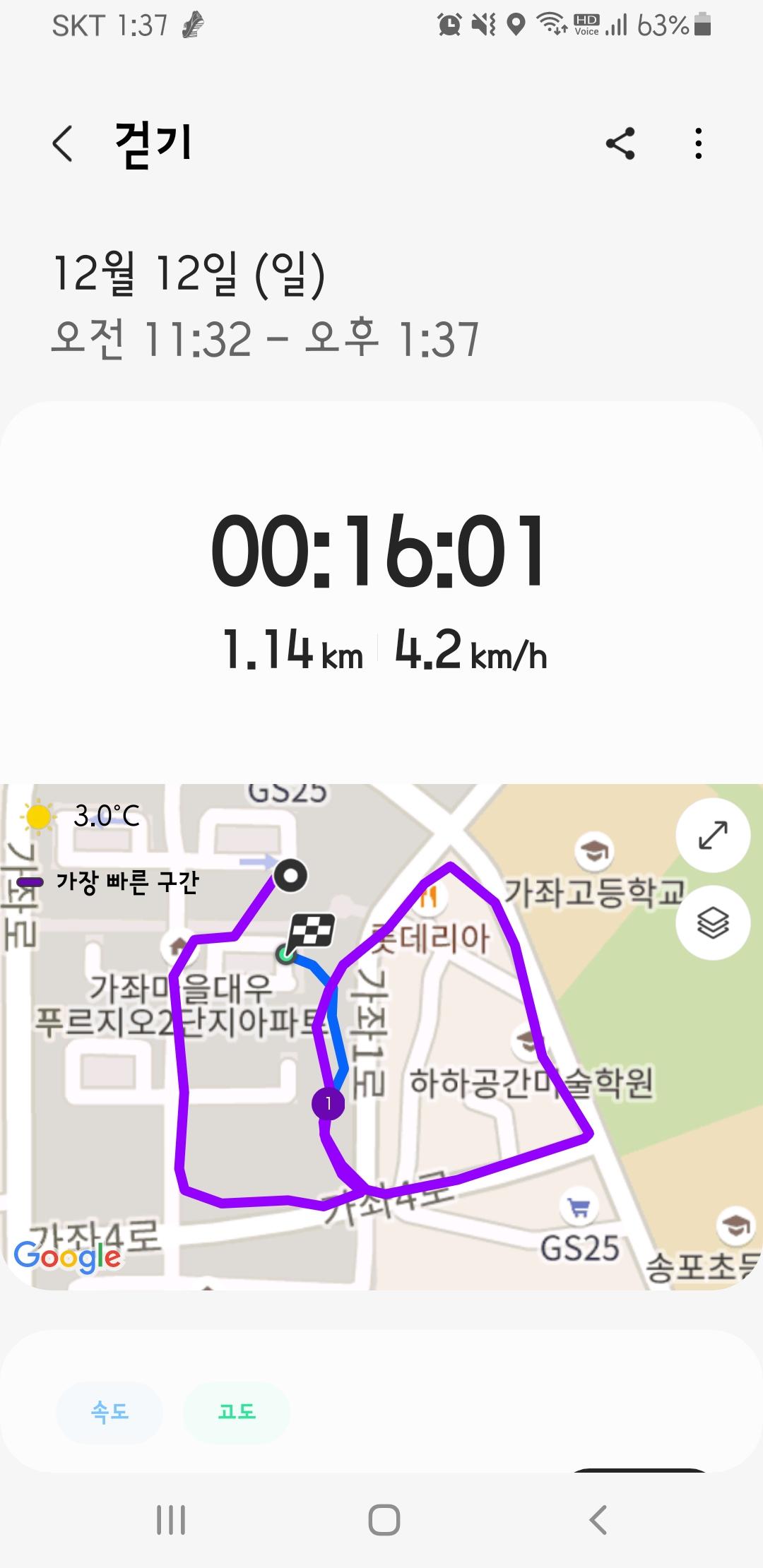
Task: Expand the route map to full screen
Action: pyautogui.click(x=712, y=835)
